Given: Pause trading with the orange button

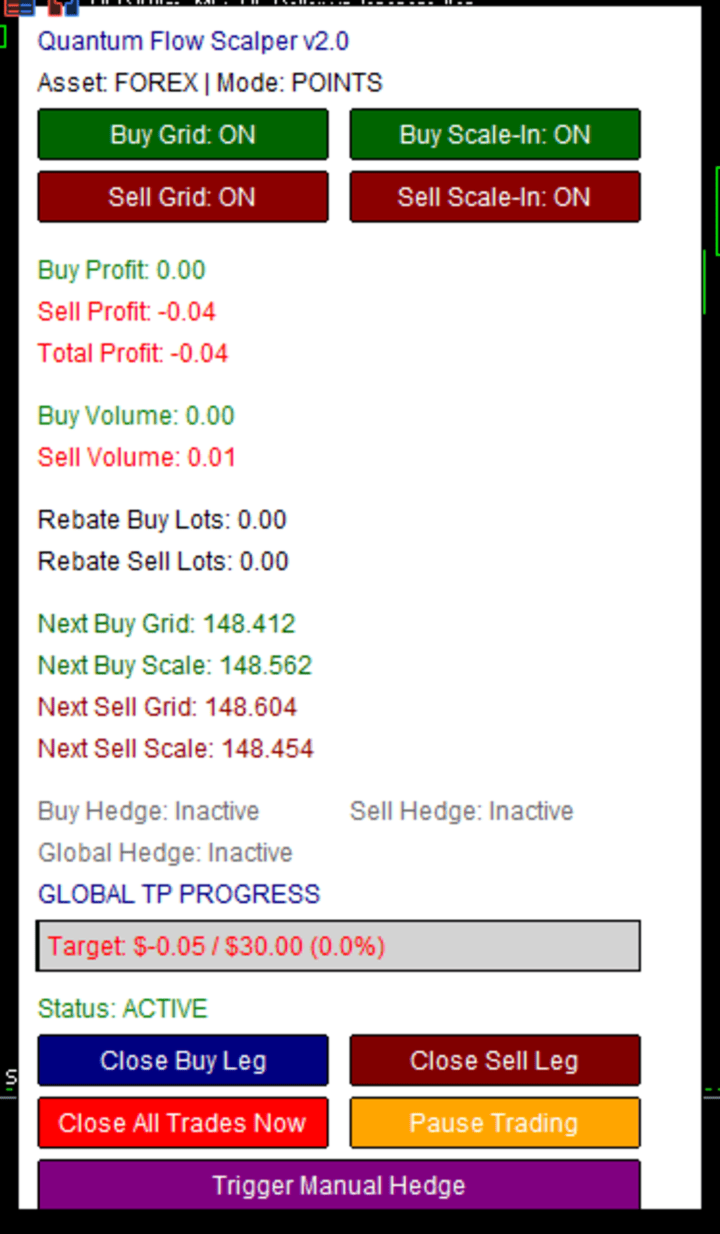Looking at the screenshot, I should 495,1123.
